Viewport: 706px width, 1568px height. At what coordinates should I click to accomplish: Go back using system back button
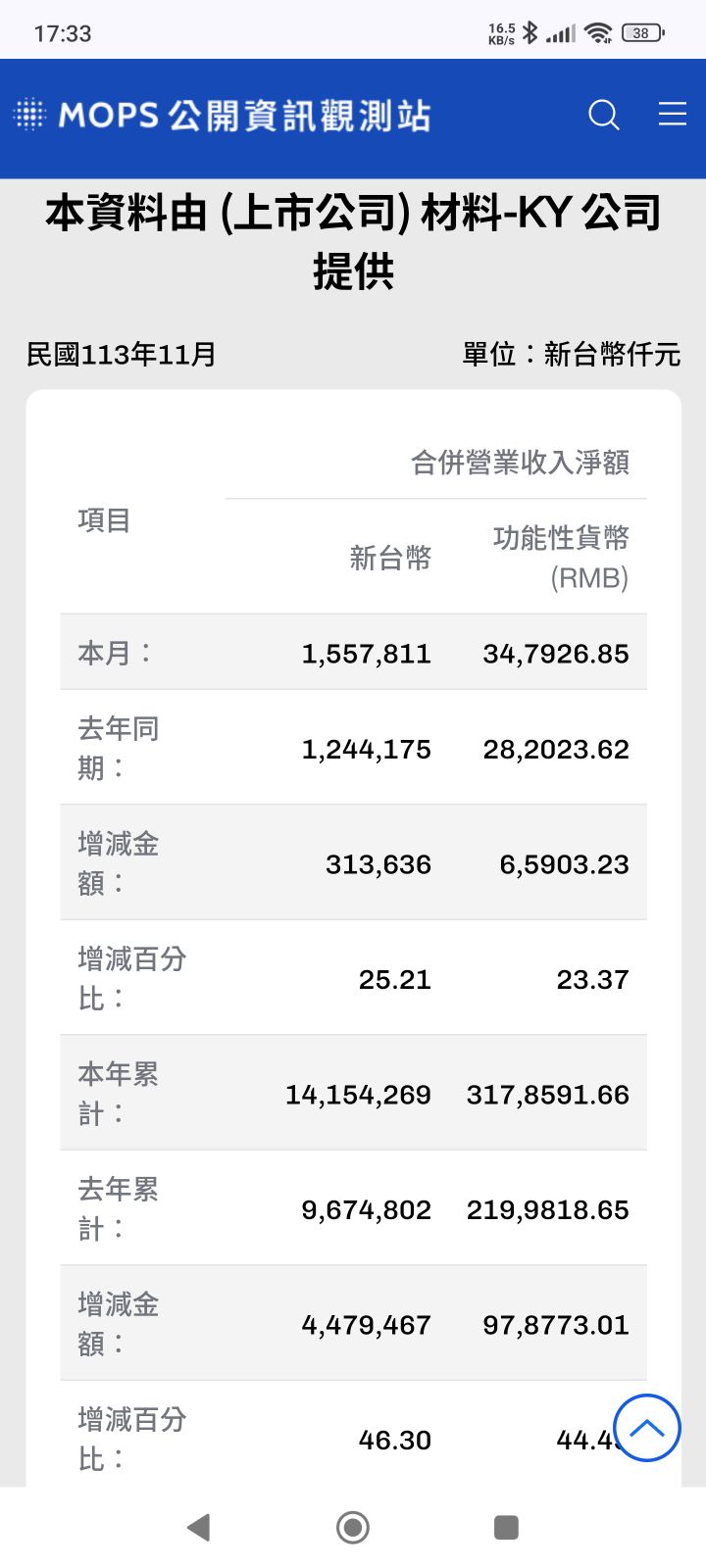[x=199, y=1527]
